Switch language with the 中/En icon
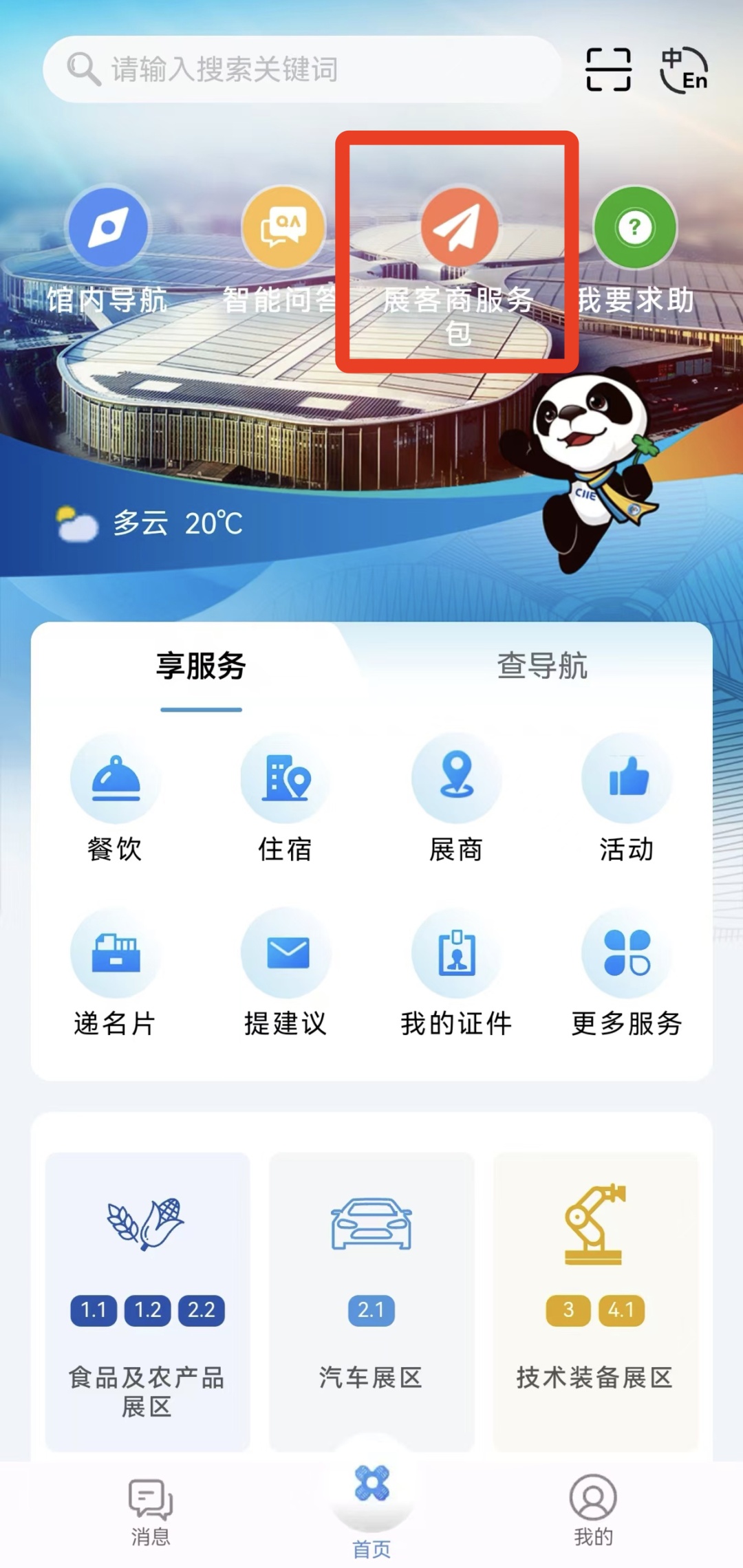The height and width of the screenshot is (1568, 743). pyautogui.click(x=684, y=69)
